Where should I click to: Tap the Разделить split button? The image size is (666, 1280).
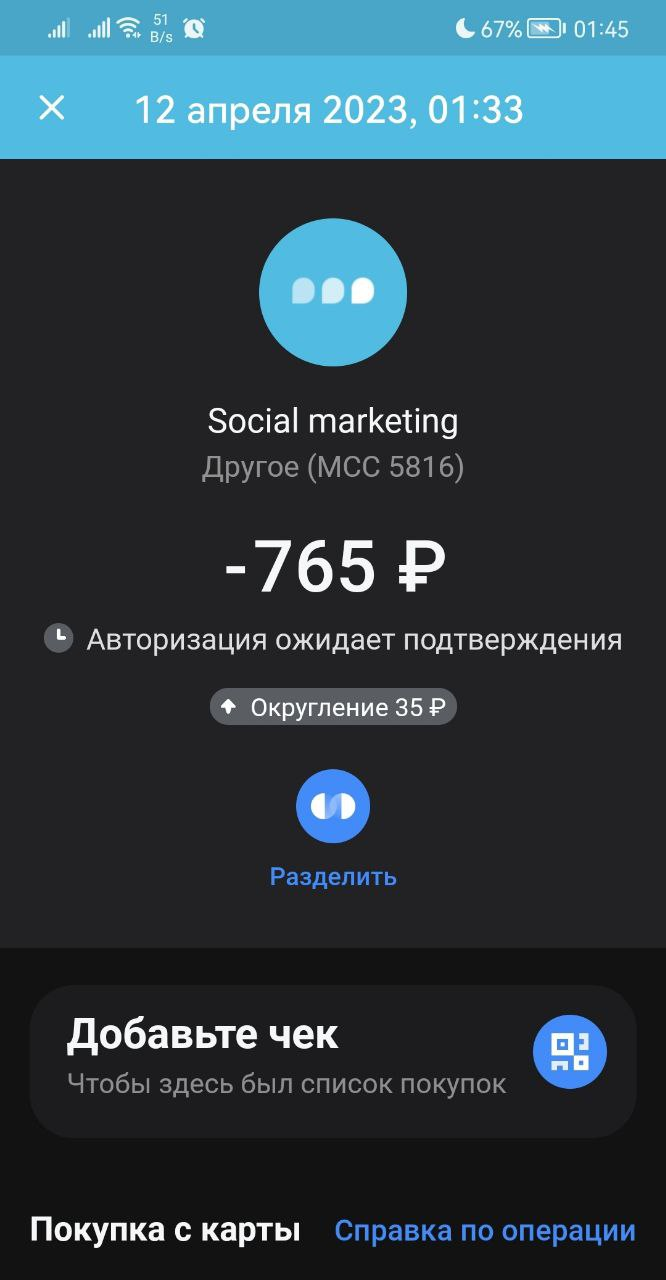[333, 806]
